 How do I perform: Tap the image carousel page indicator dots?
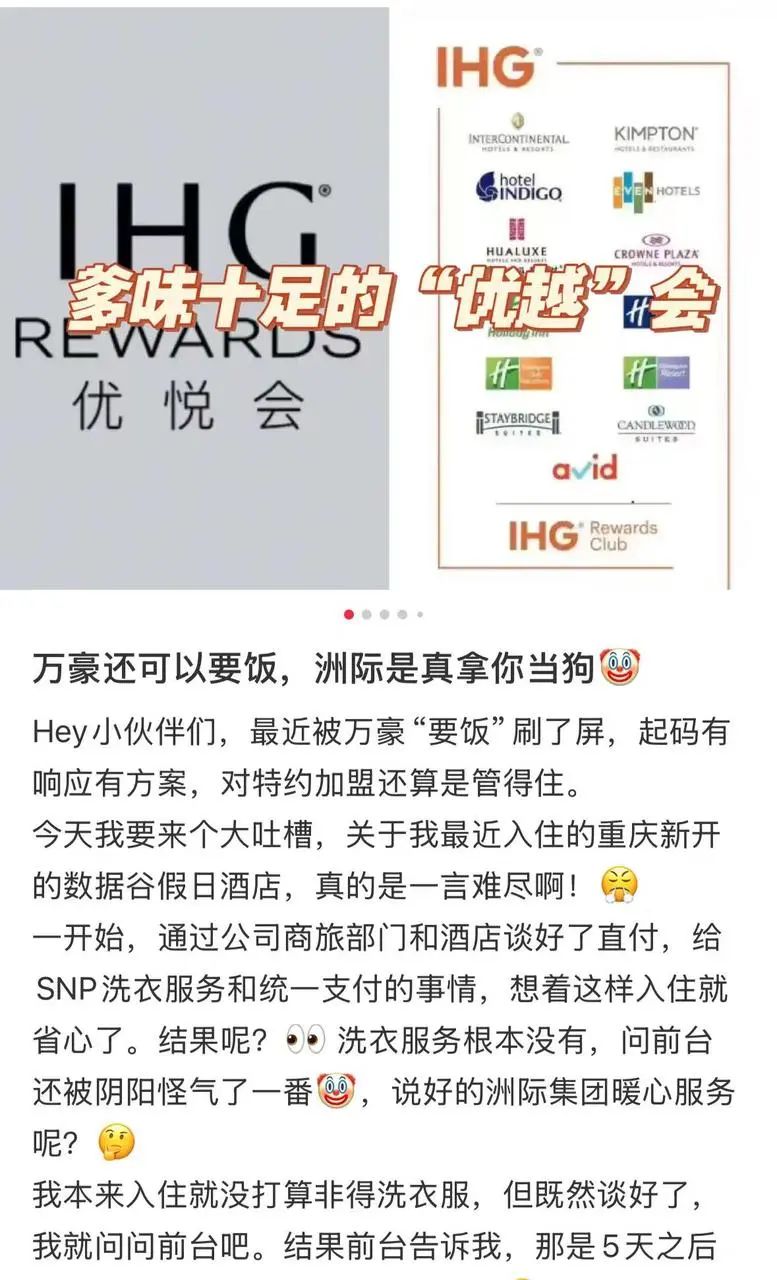[384, 615]
